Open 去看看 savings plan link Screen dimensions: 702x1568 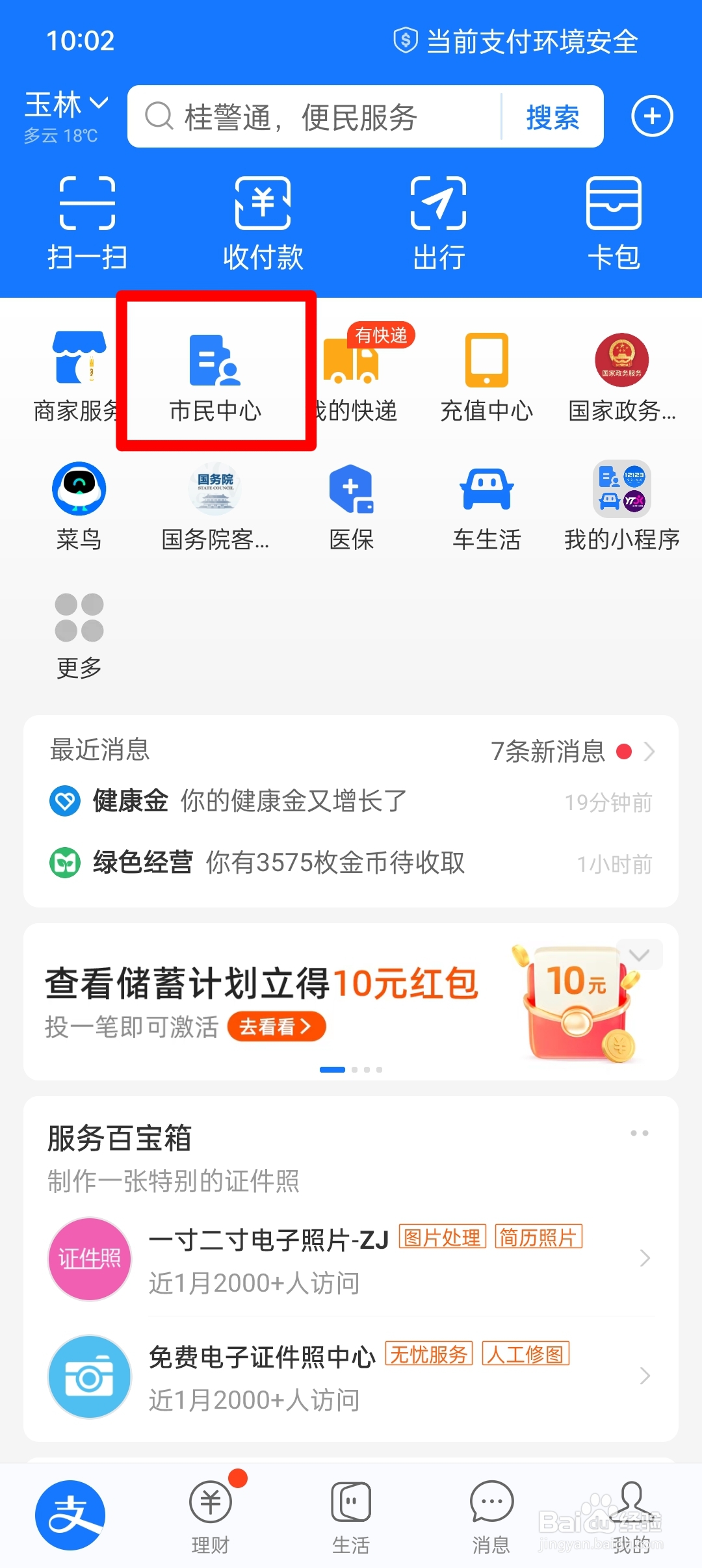(276, 1026)
